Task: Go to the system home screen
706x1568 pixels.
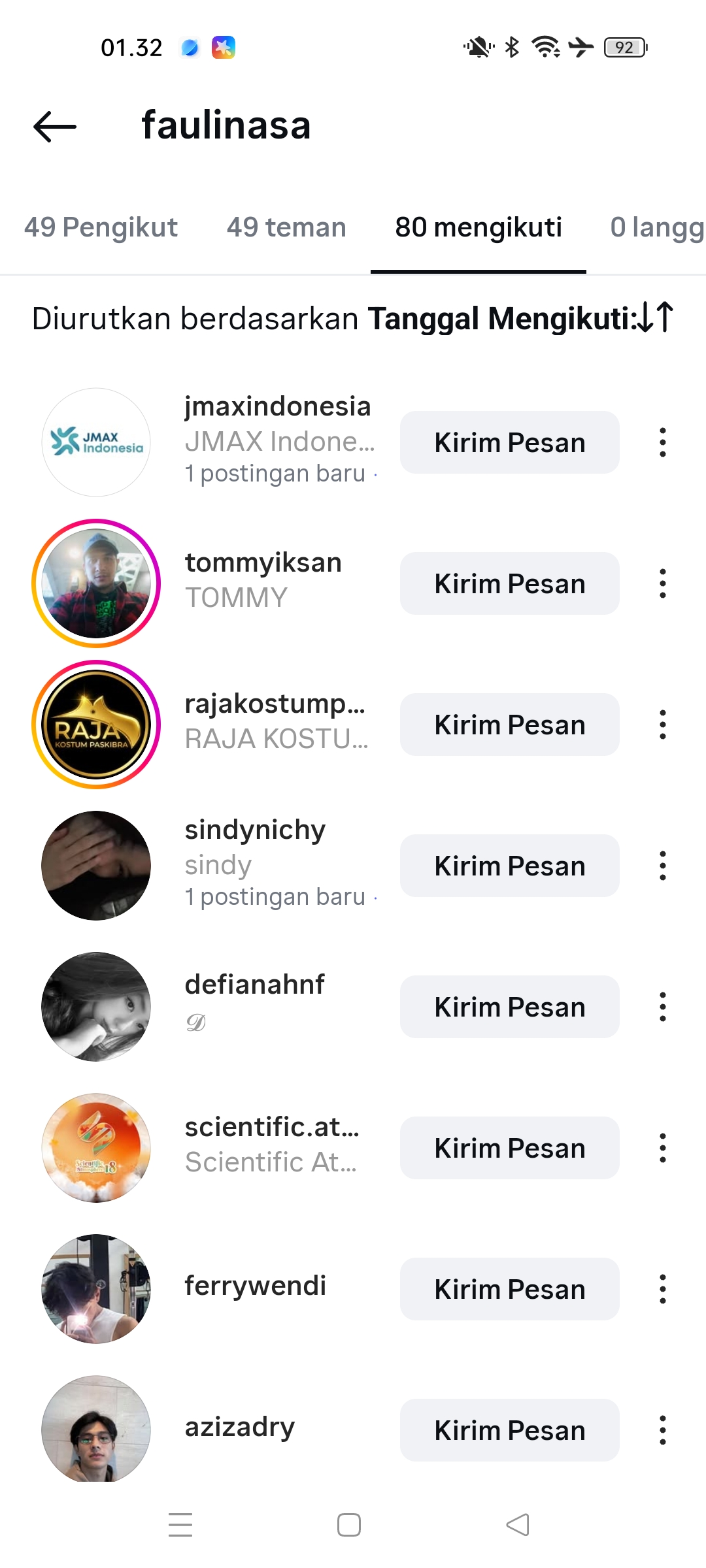Action: point(349,1526)
